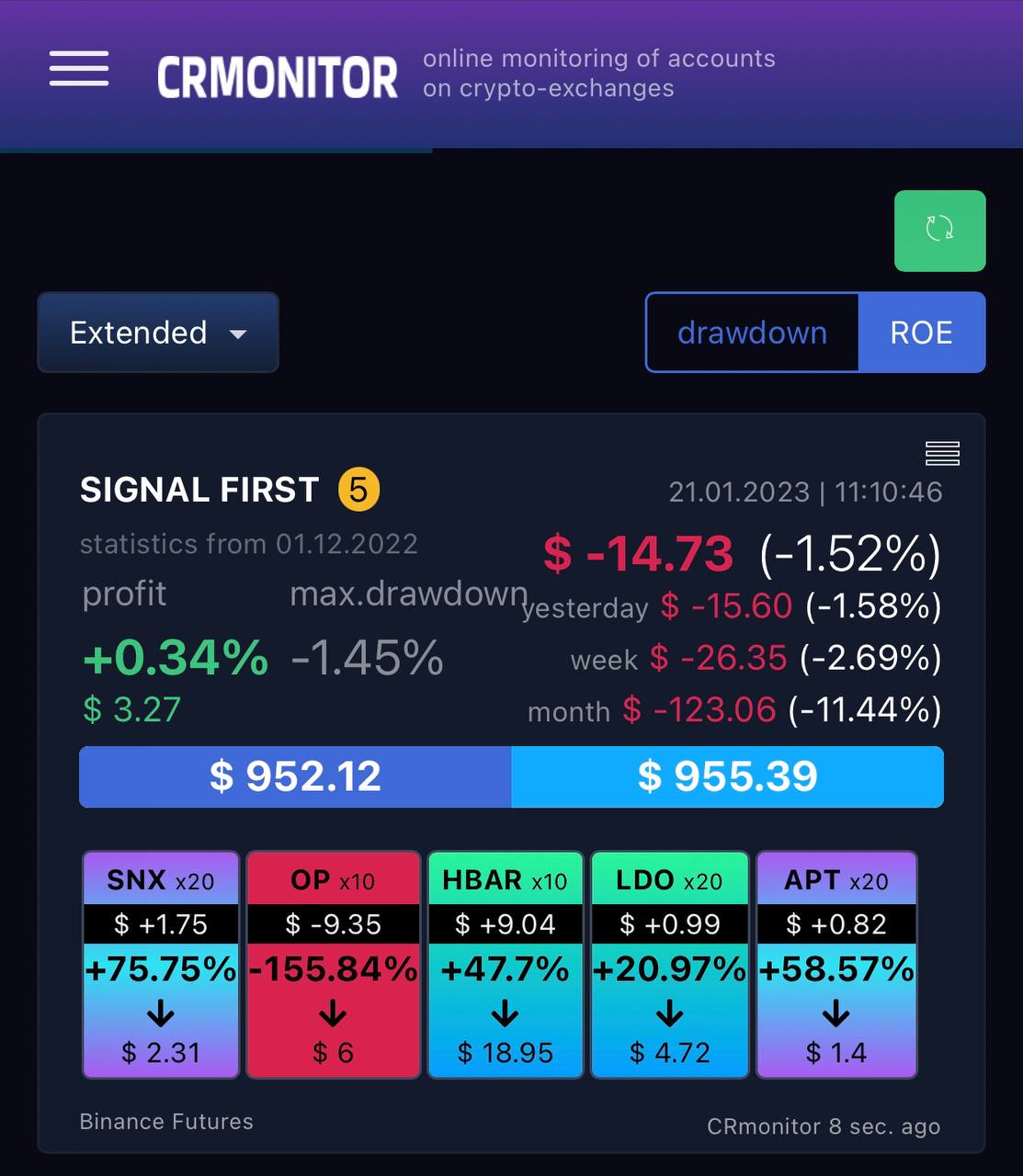This screenshot has height=1176, width=1023.
Task: Open the HBAR x10 position tile
Action: pos(506,965)
